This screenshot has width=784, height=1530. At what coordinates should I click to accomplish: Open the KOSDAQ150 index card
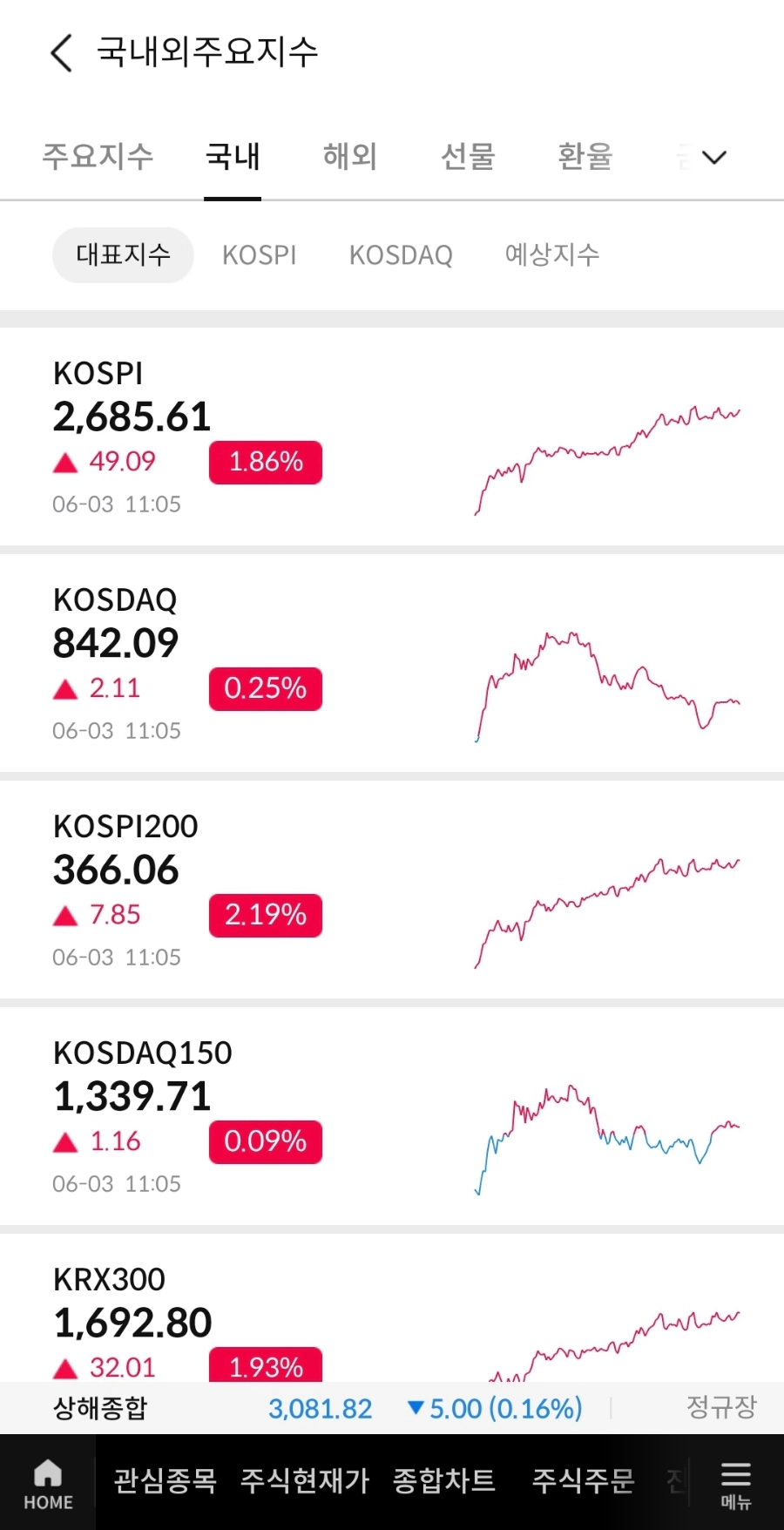pos(392,1116)
